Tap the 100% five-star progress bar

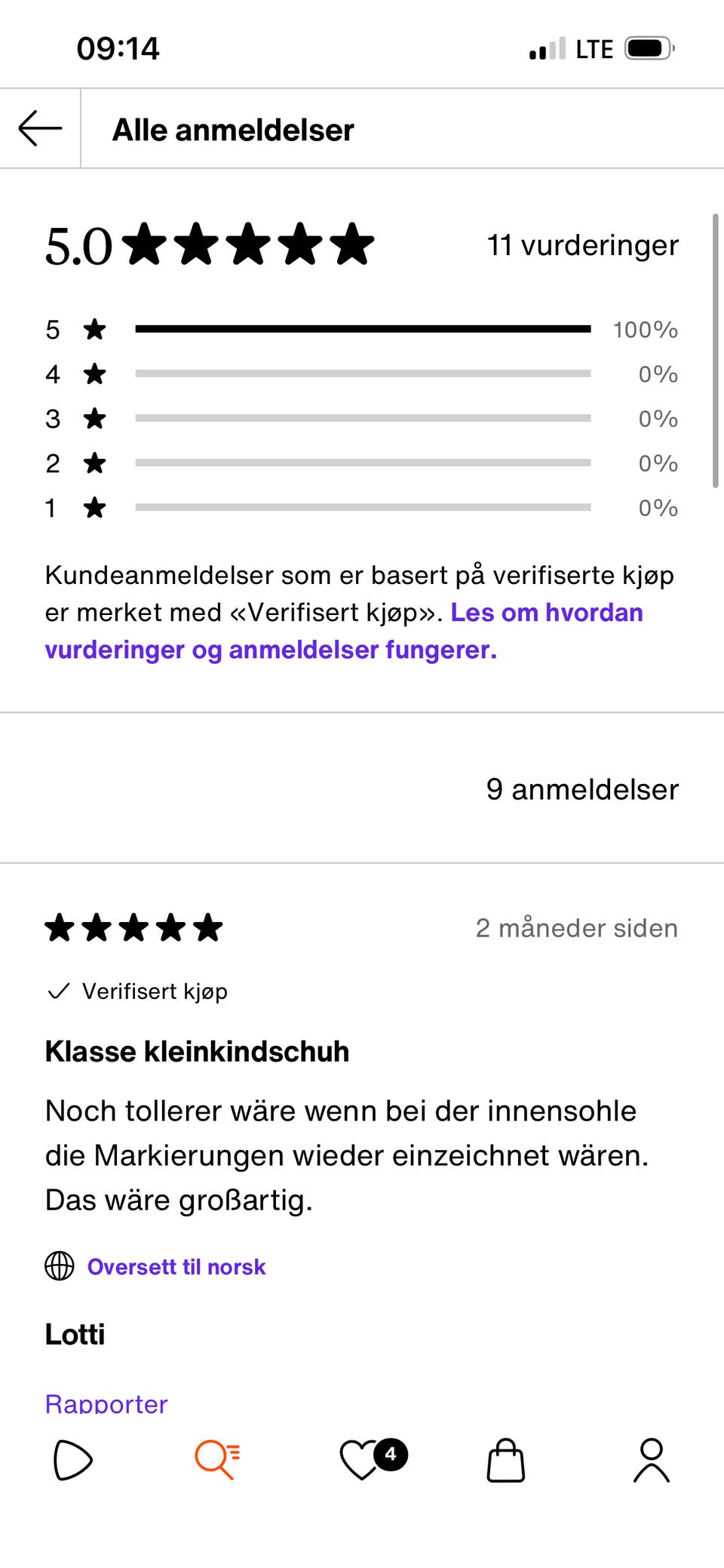(x=362, y=327)
